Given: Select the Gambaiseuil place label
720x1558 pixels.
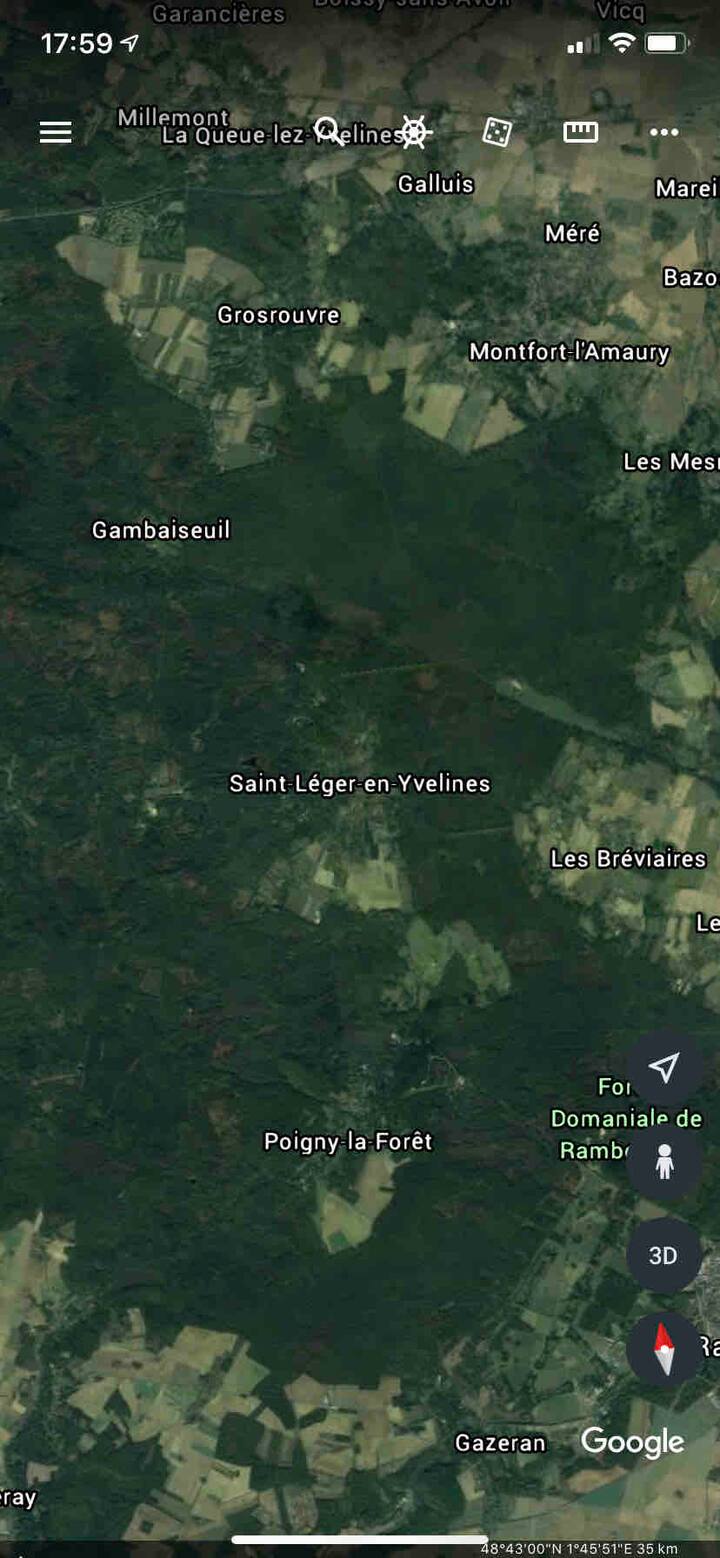Looking at the screenshot, I should point(161,530).
